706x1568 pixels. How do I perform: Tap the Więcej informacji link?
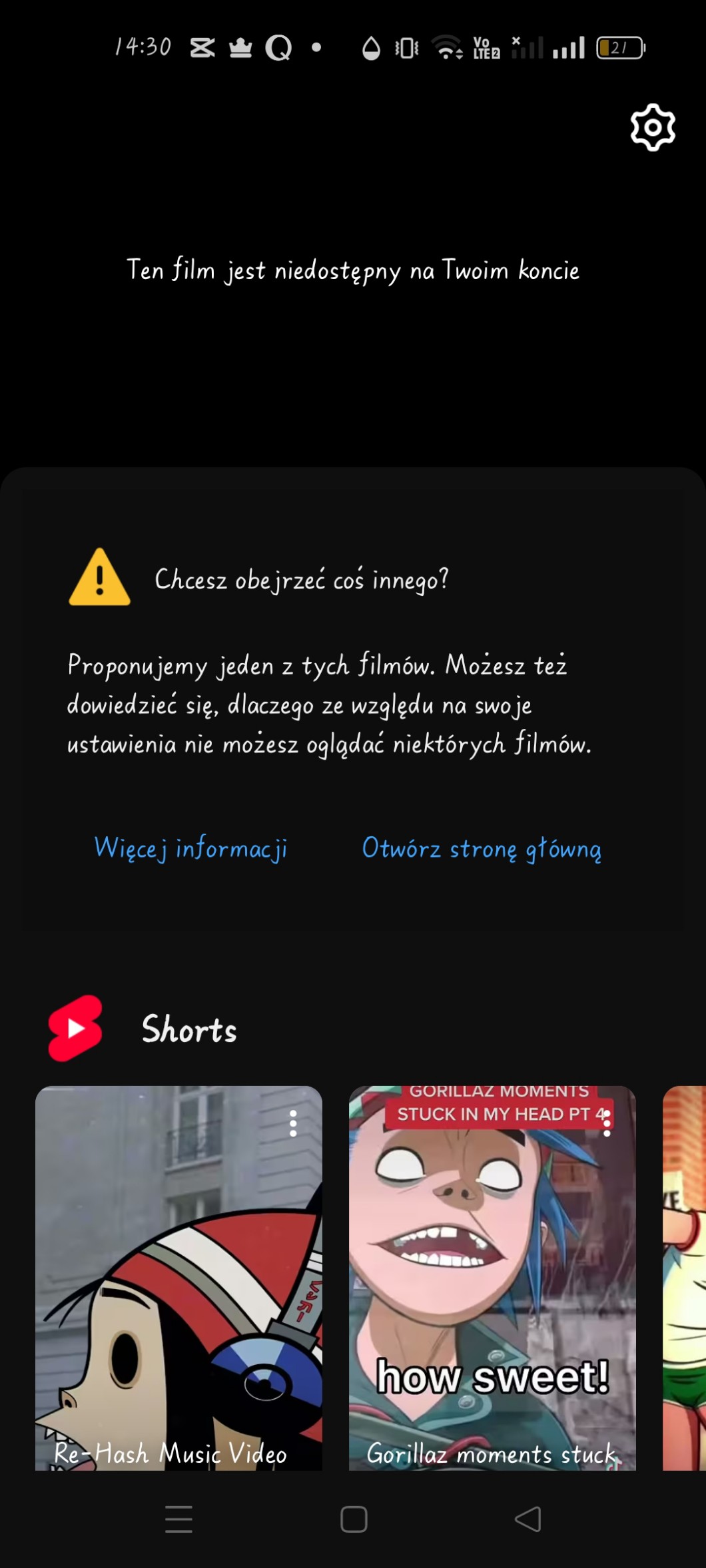[x=190, y=848]
